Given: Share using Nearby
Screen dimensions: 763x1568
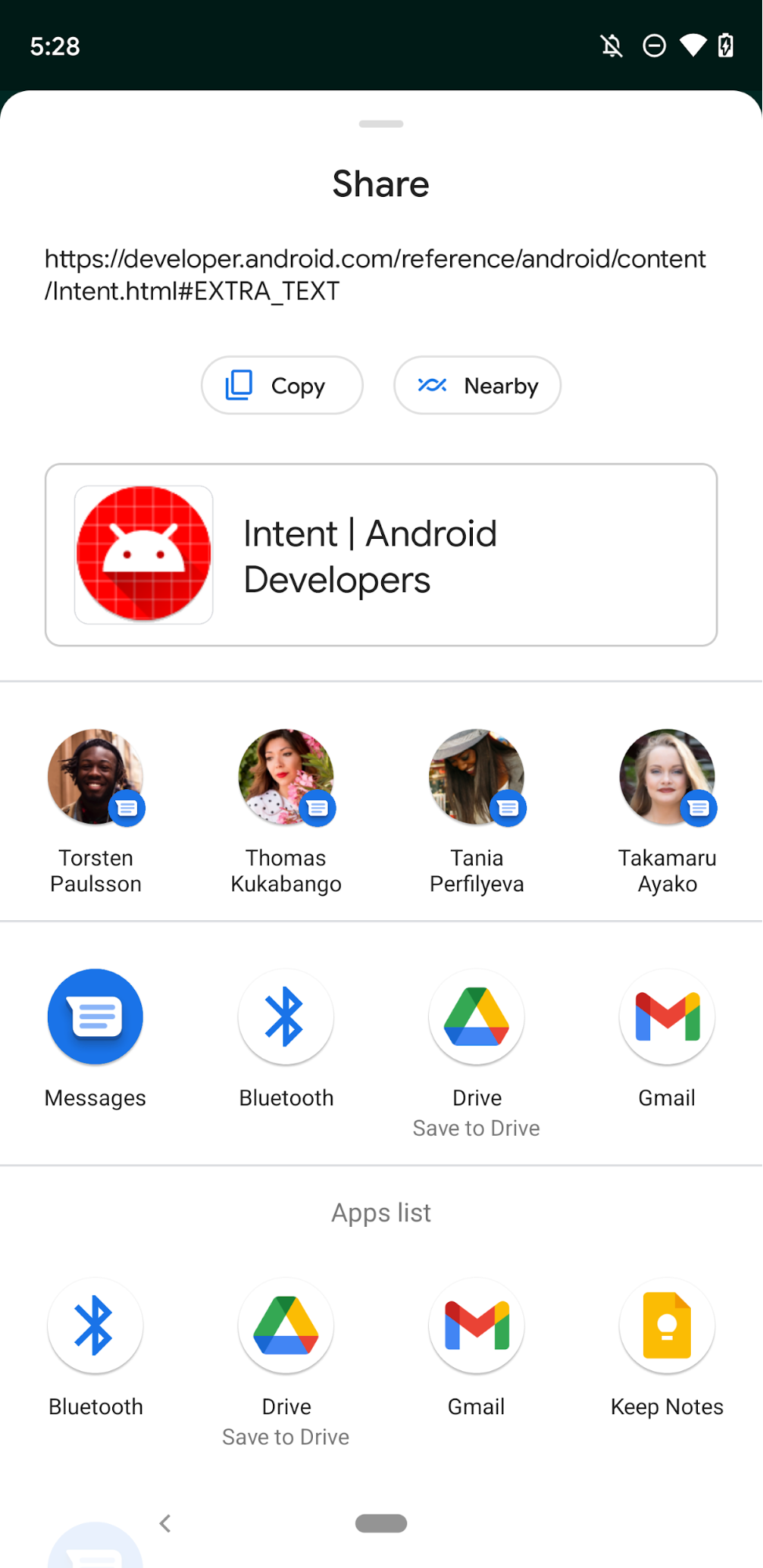Looking at the screenshot, I should coord(477,385).
